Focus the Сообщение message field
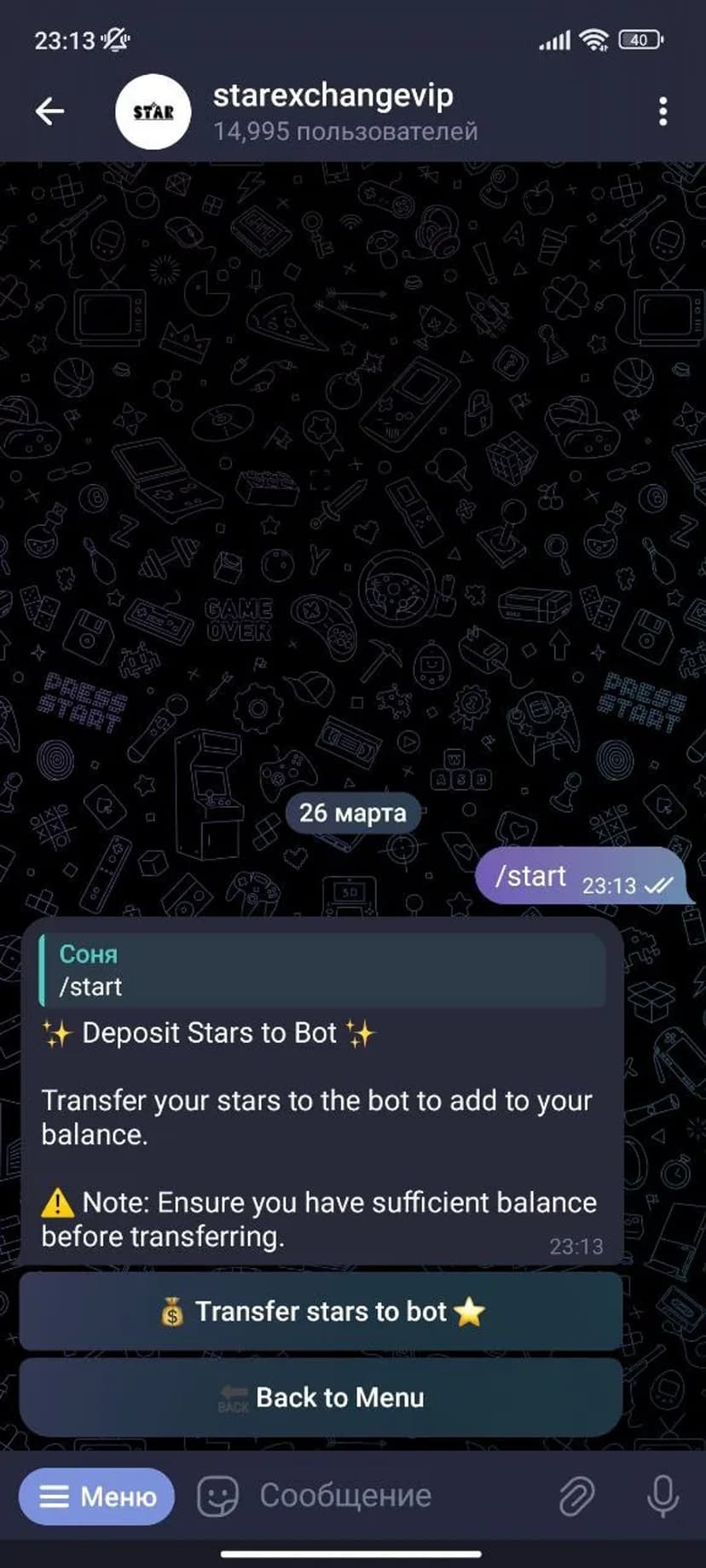 tap(392, 1496)
